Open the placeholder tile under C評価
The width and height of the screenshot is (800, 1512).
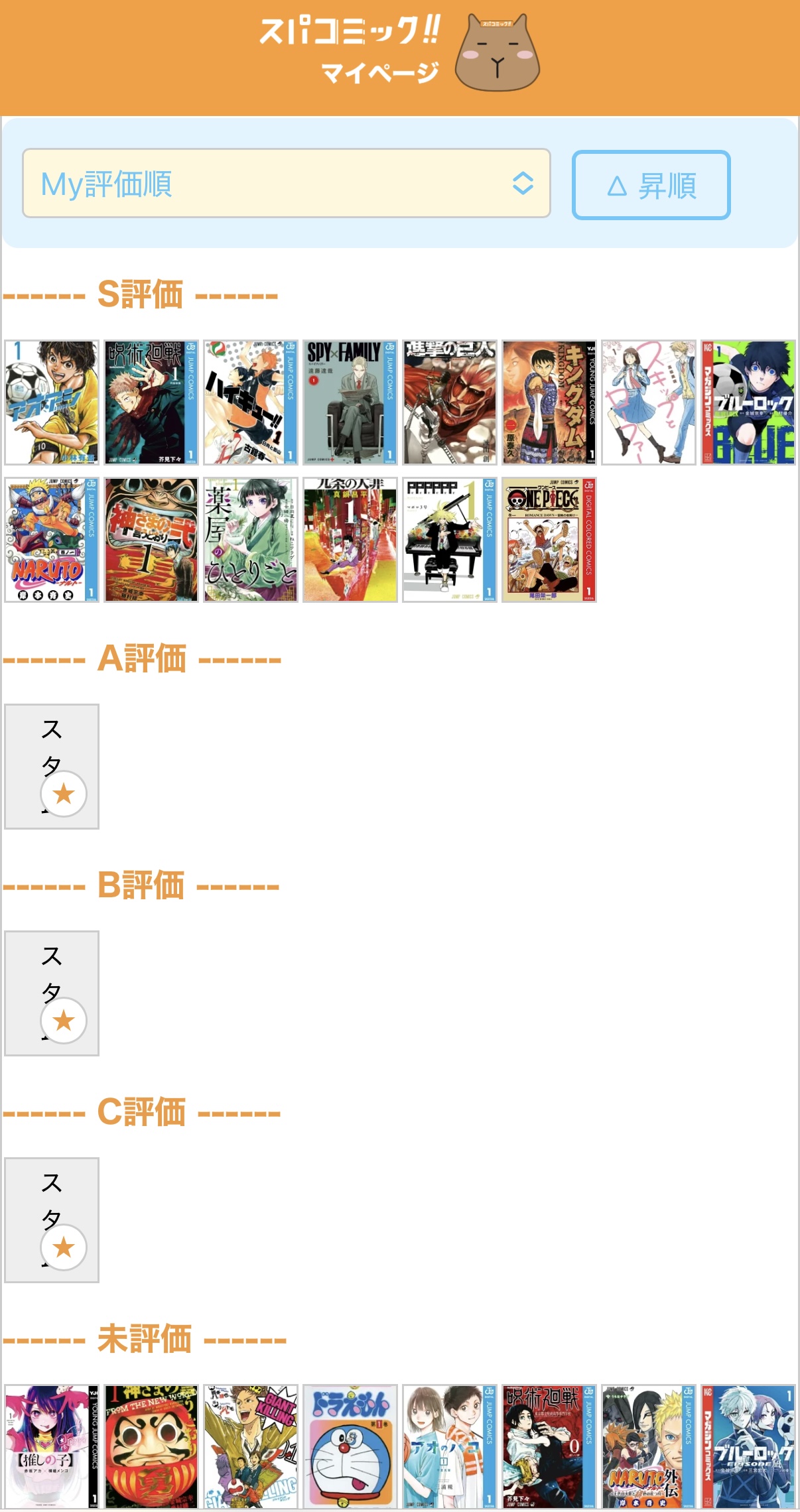[52, 1220]
